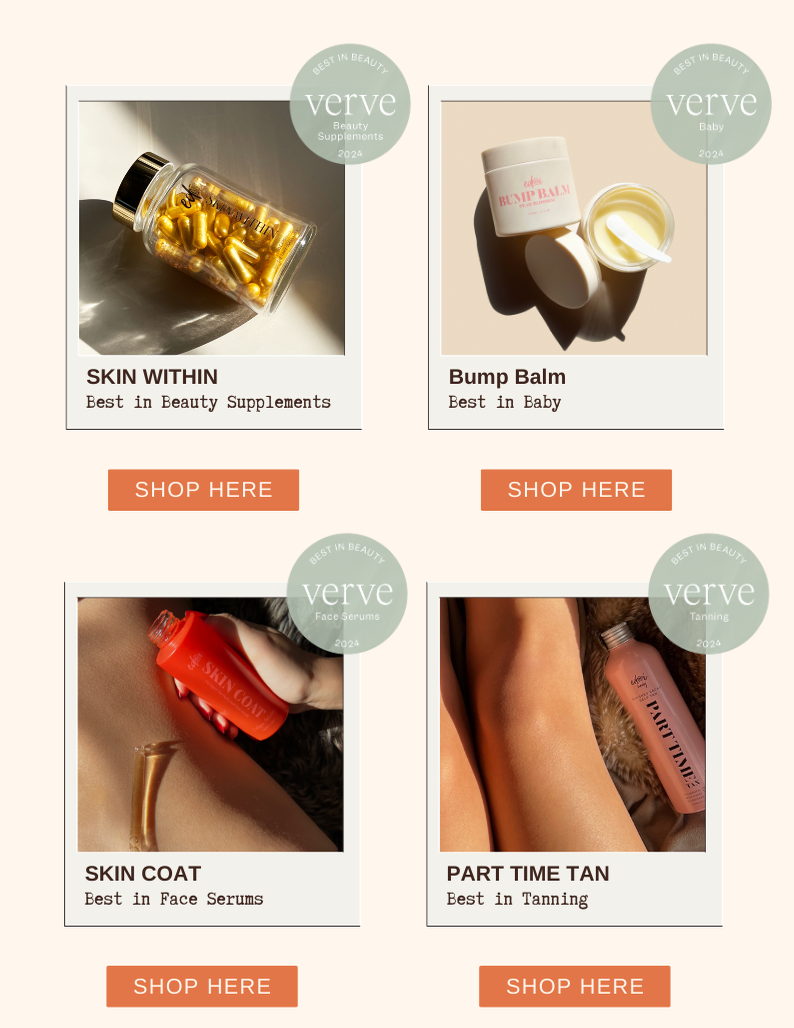Open the Skin Coat product card
The image size is (794, 1028).
pos(211,754)
